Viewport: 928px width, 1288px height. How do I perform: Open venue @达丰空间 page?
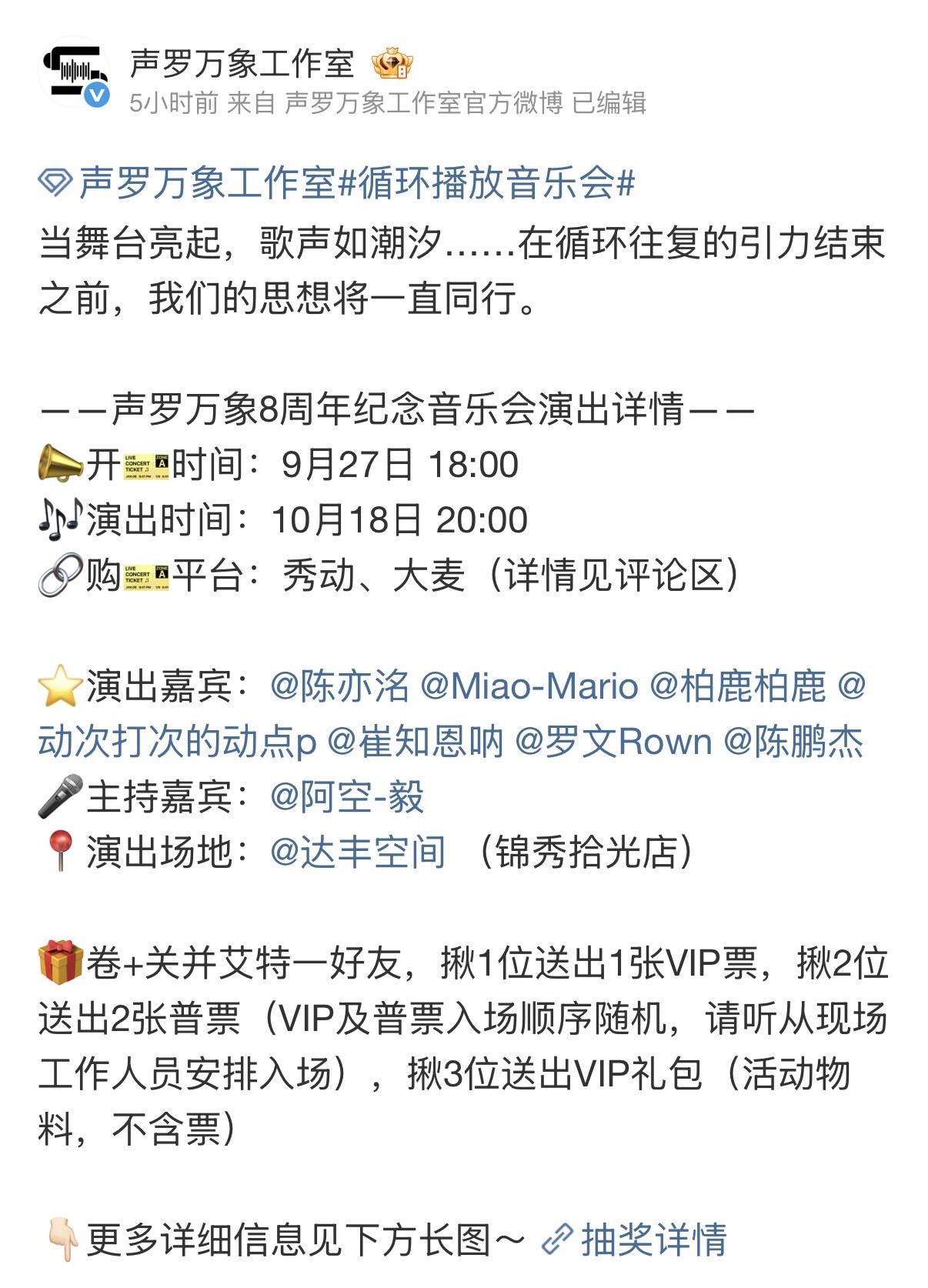pyautogui.click(x=358, y=853)
